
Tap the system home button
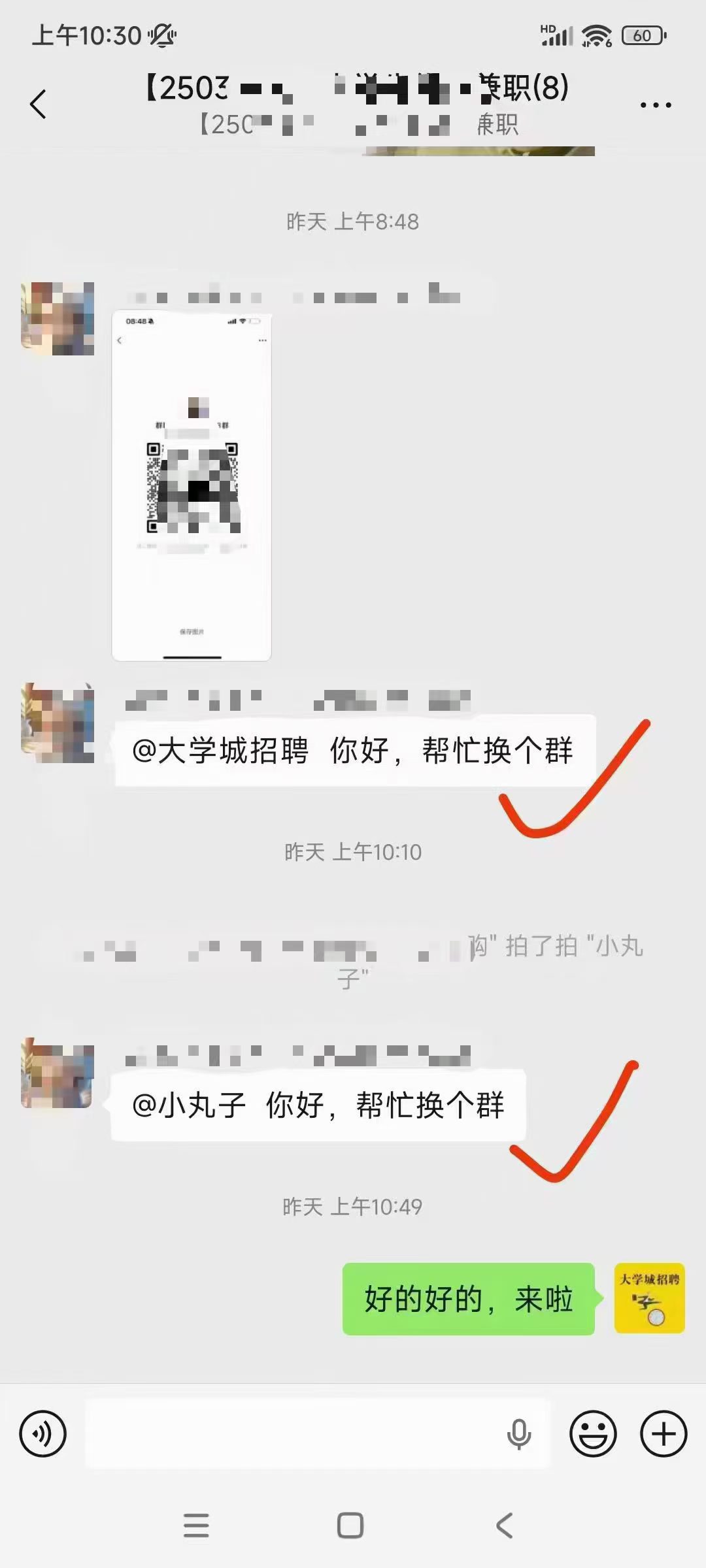[x=350, y=1526]
